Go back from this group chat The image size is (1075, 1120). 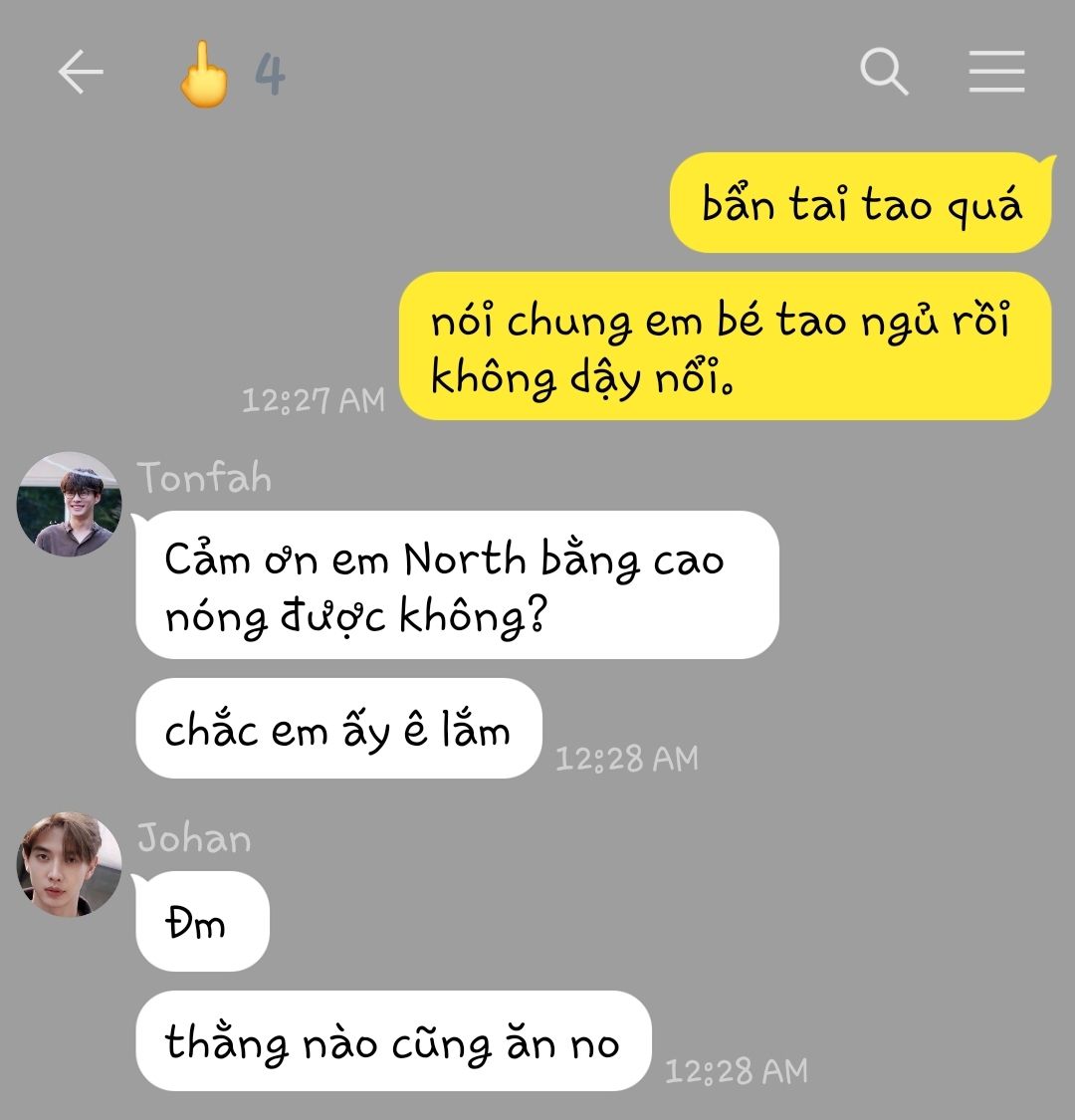coord(81,73)
